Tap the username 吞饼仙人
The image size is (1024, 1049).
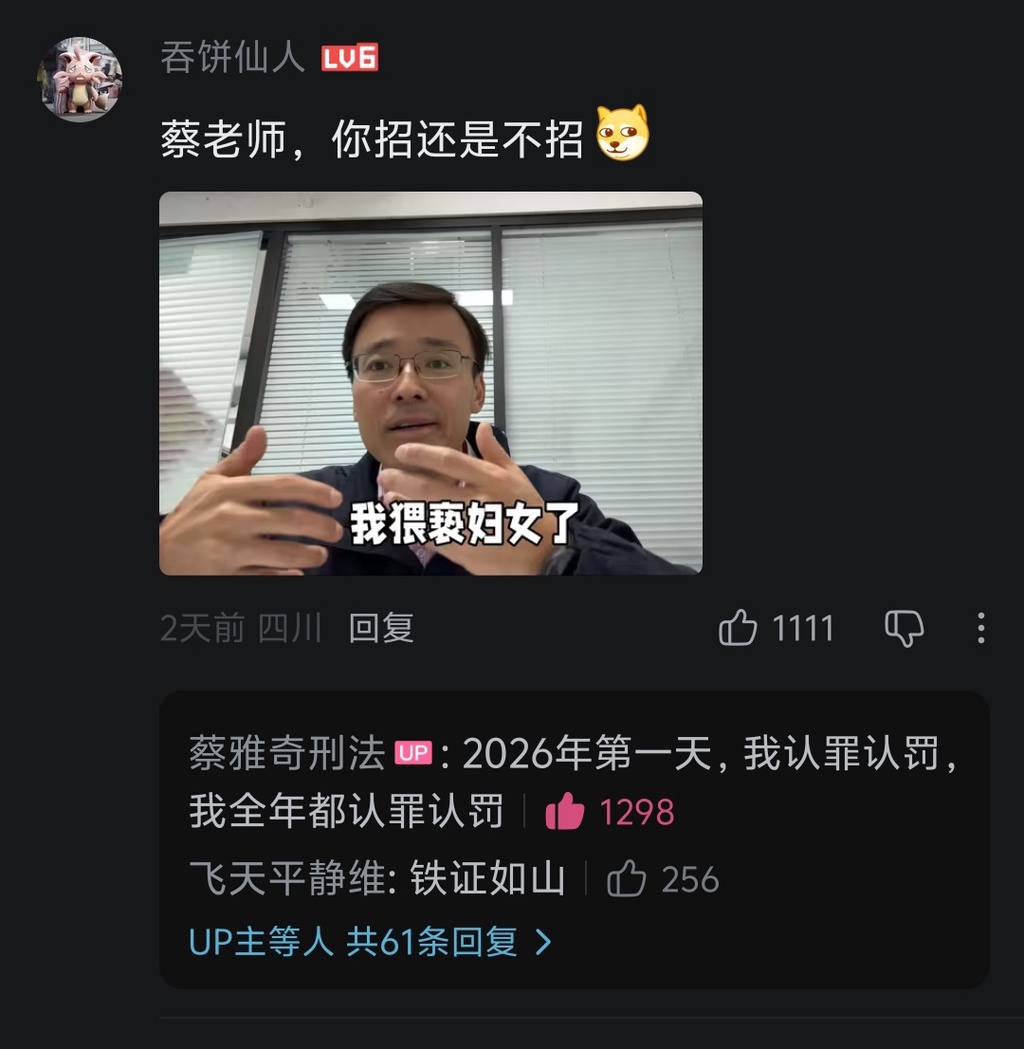pos(232,58)
